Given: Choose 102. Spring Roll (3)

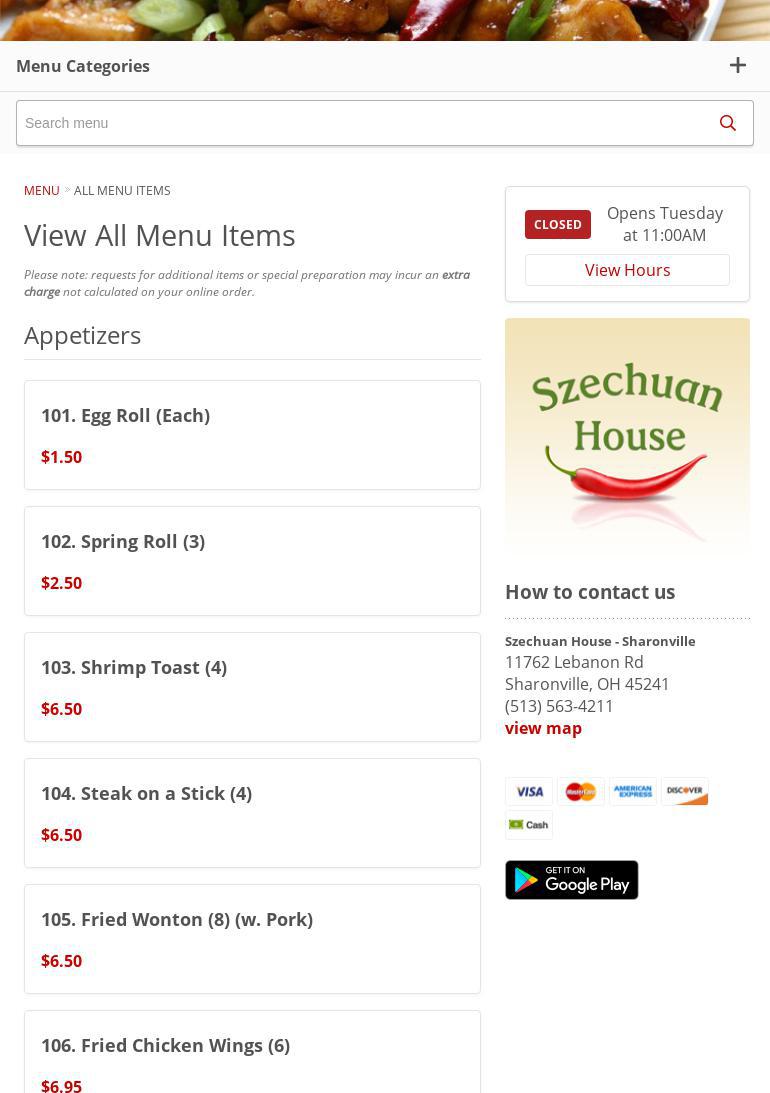Looking at the screenshot, I should pos(252,561).
